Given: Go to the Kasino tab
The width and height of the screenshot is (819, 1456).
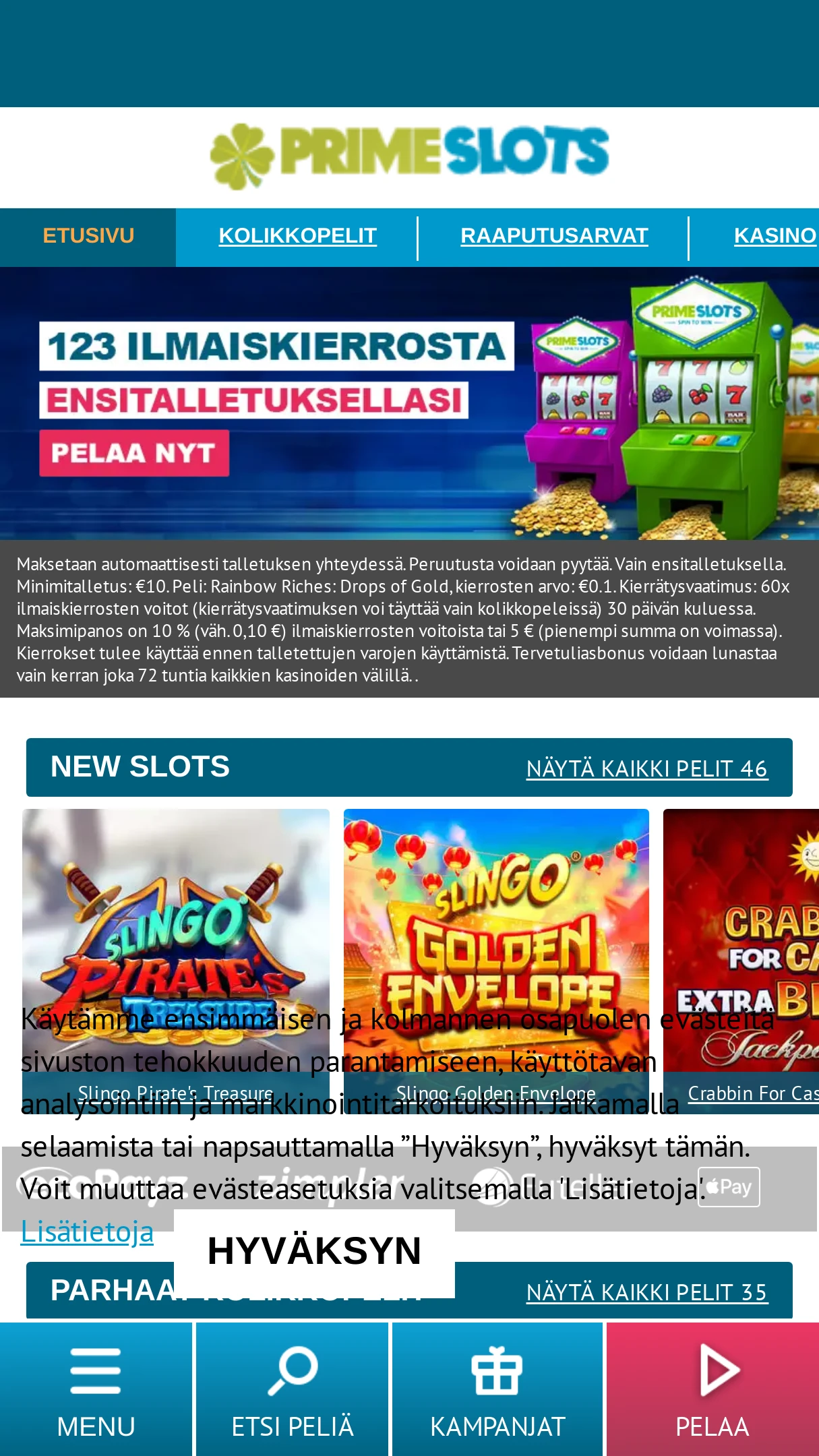Looking at the screenshot, I should tap(775, 236).
